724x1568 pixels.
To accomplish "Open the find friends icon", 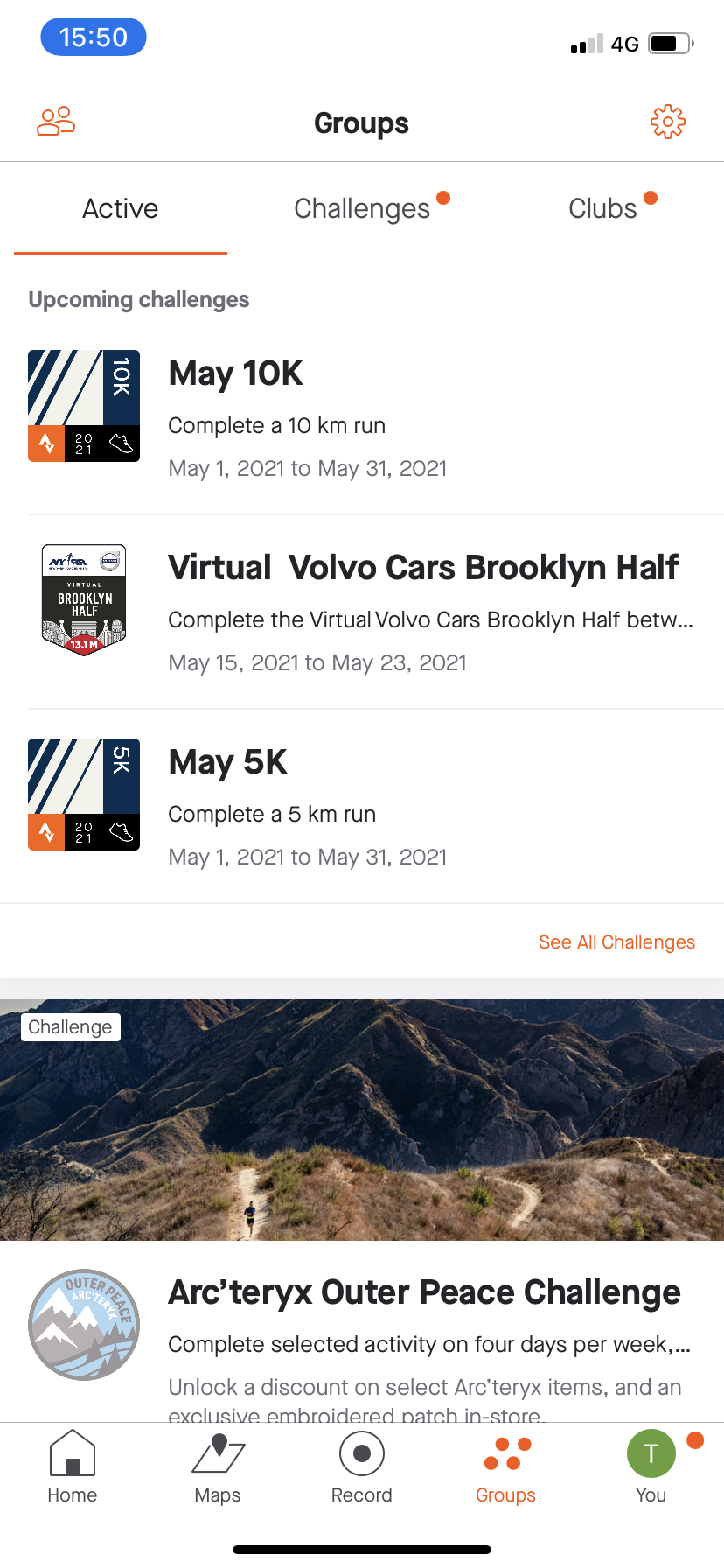I will [54, 122].
